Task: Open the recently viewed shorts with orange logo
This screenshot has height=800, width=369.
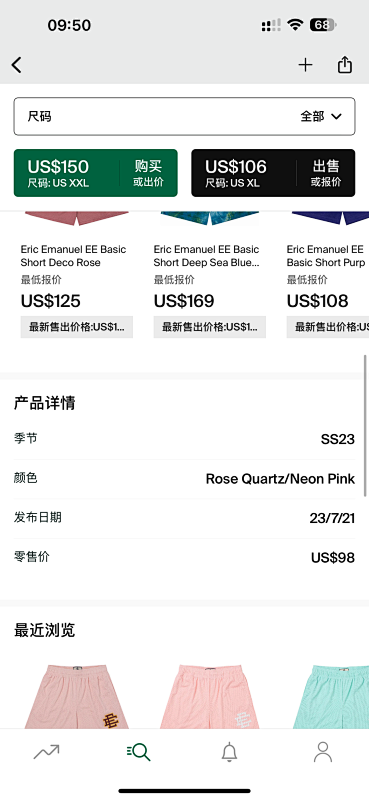Action: (77, 696)
